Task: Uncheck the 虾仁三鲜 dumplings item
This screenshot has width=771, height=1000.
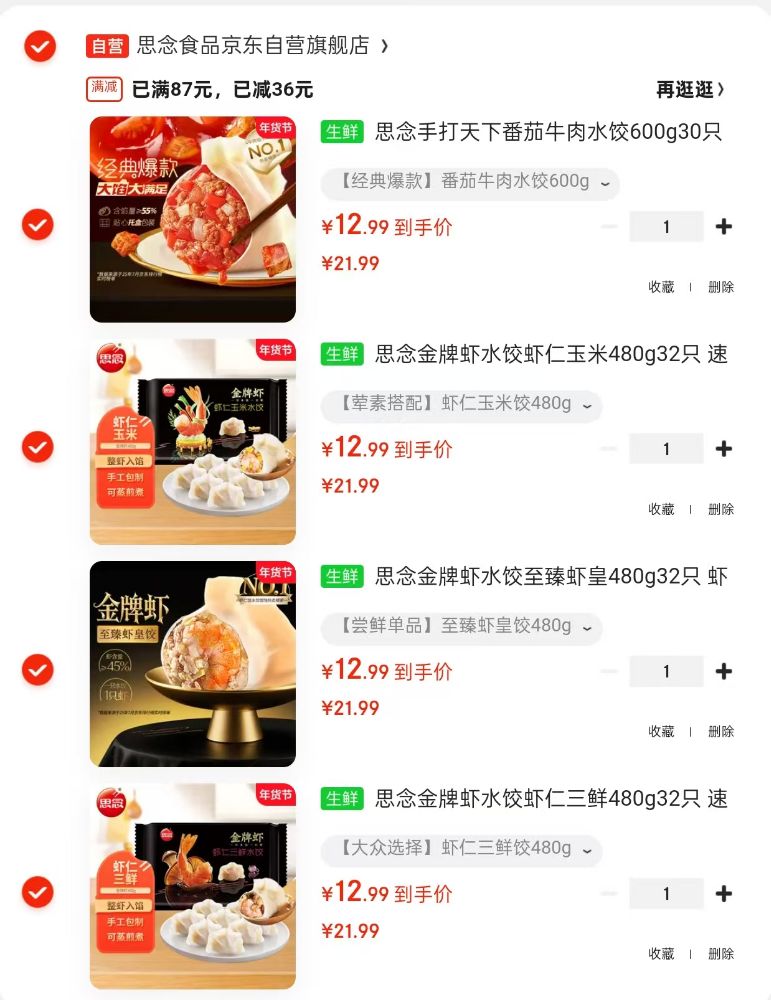Action: click(x=38, y=891)
